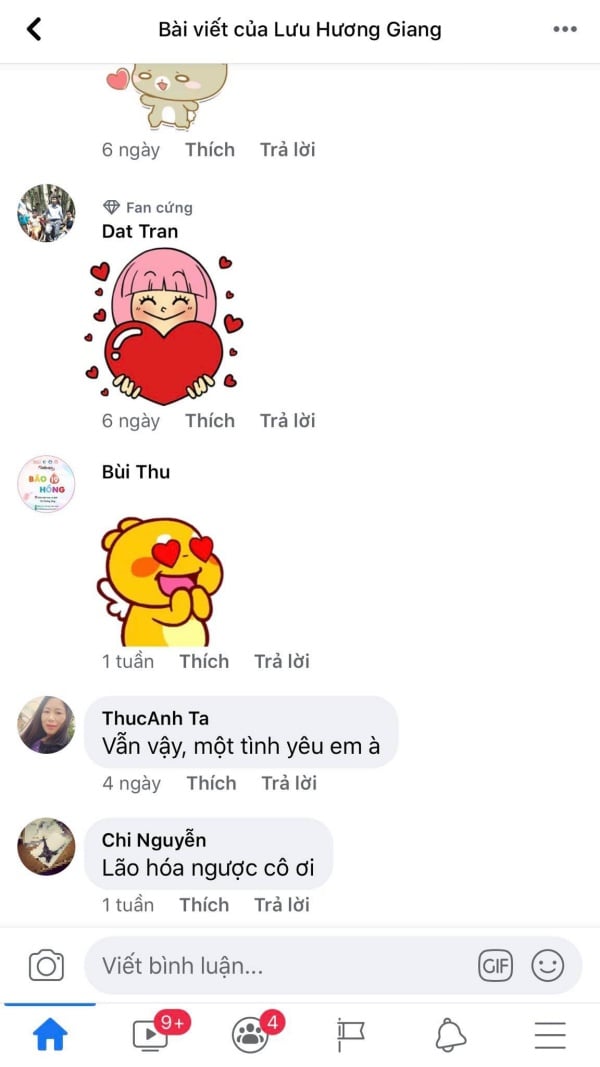Open ThucAnh Ta's profile picture
This screenshot has width=600, height=1067.
[x=46, y=725]
